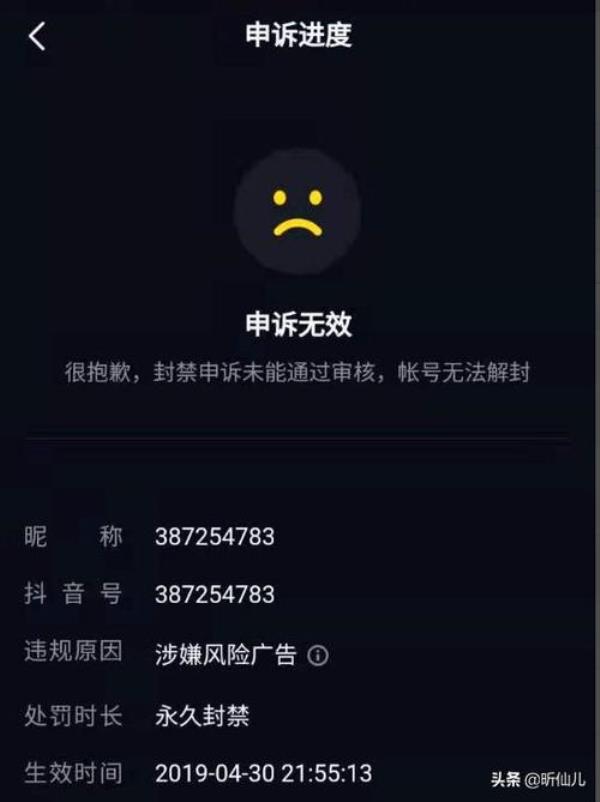Image resolution: width=600 pixels, height=802 pixels.
Task: Go back from the 申诉进度 page
Action: coord(37,37)
